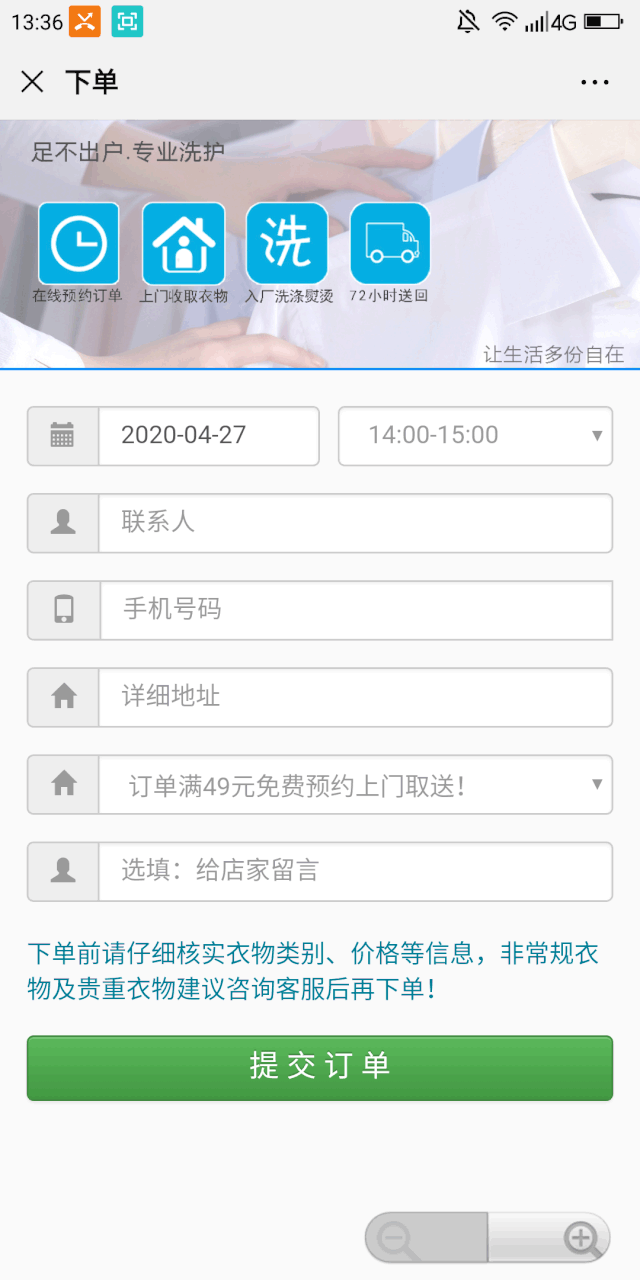Enter the 详细地址 address field

tap(355, 697)
